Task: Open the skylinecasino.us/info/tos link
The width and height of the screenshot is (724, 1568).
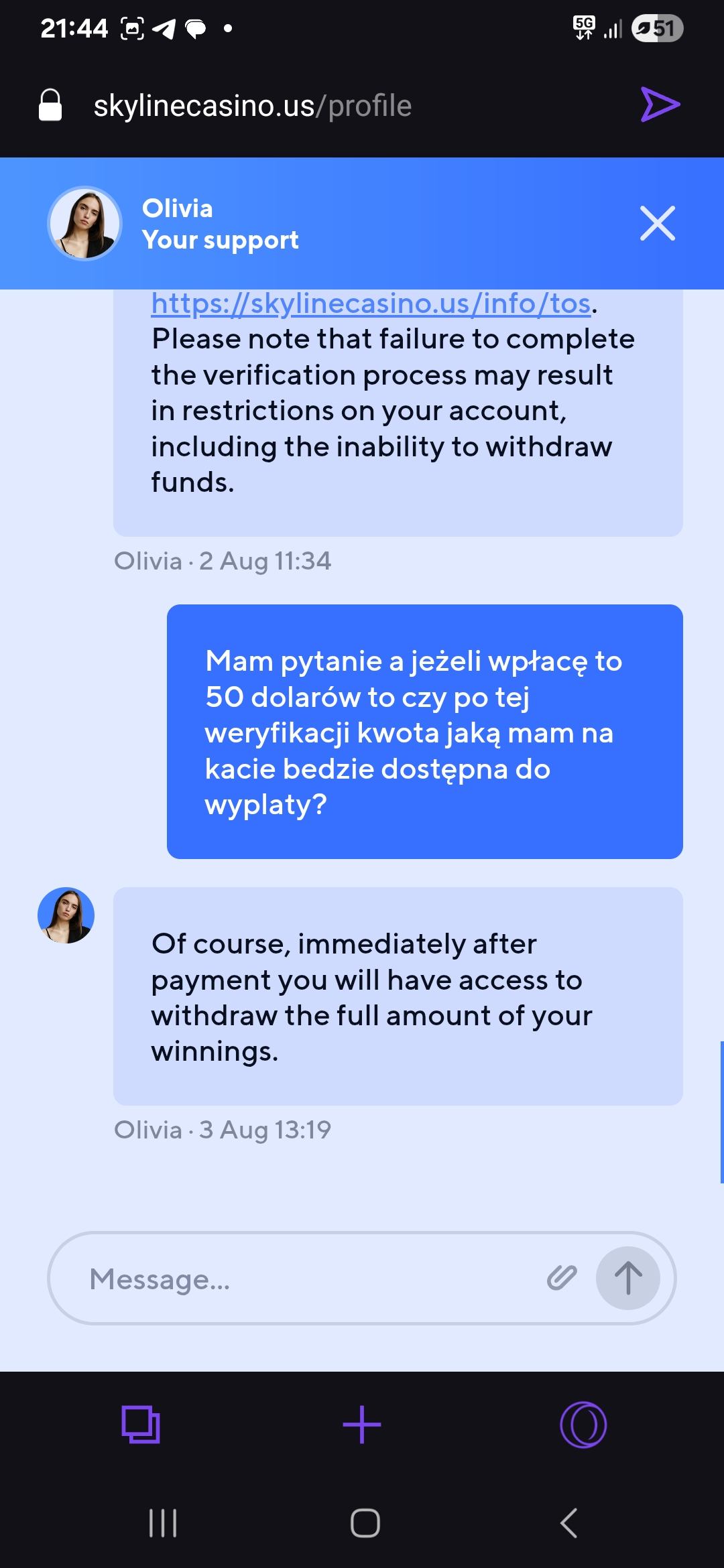Action: [x=371, y=304]
